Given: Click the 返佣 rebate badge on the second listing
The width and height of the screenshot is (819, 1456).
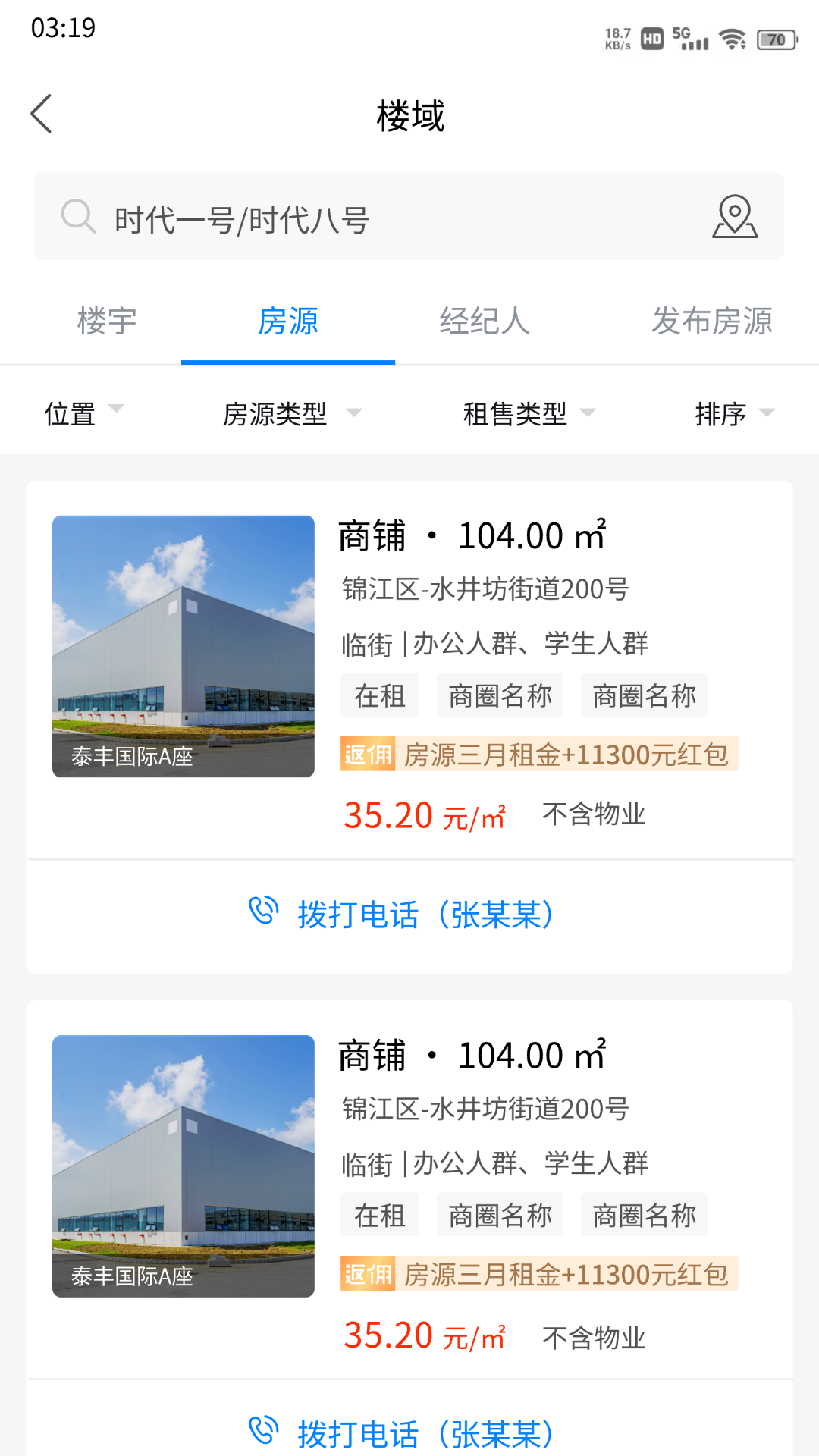Looking at the screenshot, I should pos(367,1274).
